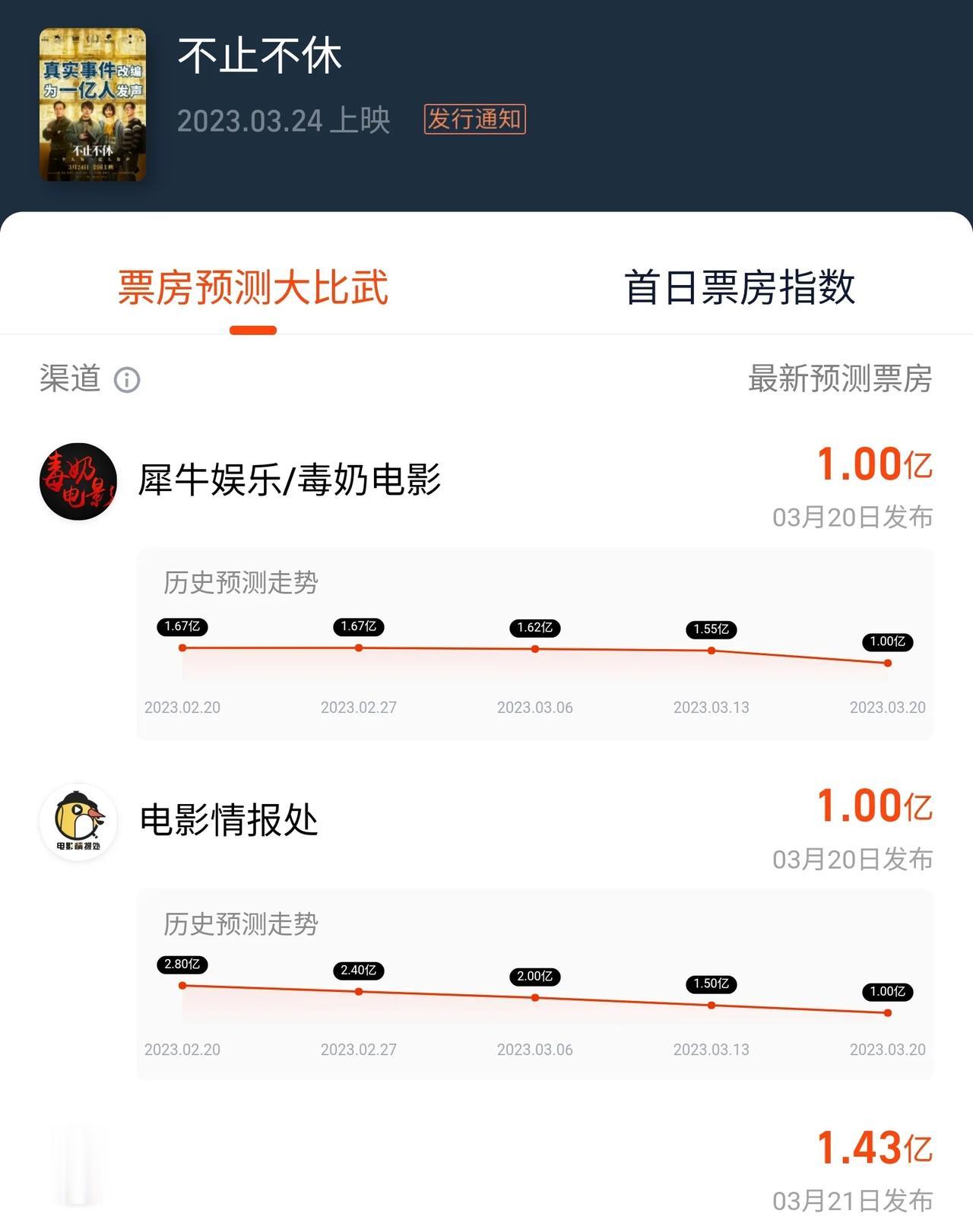Viewport: 973px width, 1232px height.
Task: Tap the 2.80亿 point in 电影情报处 chart
Action: pos(182,985)
